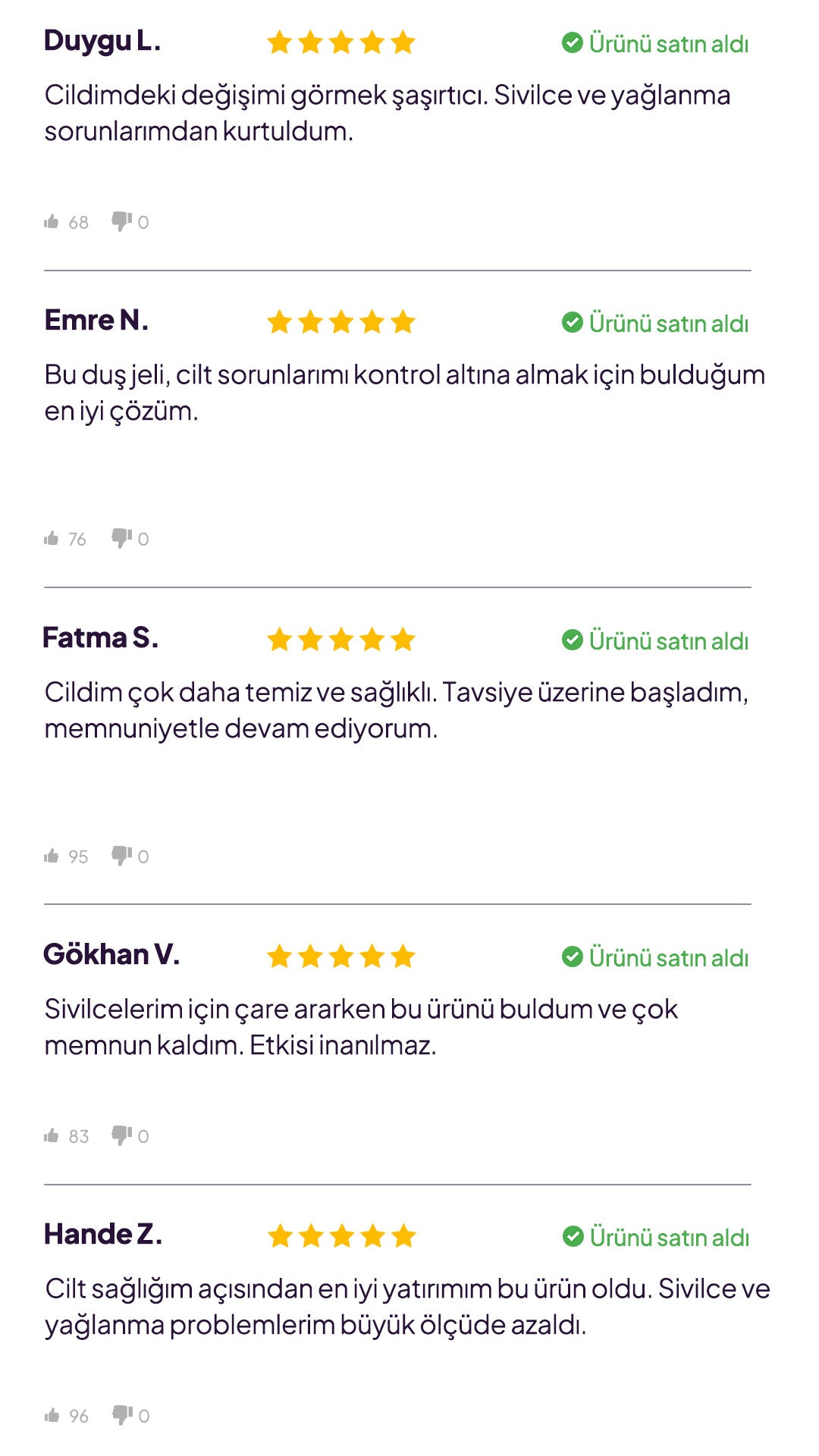Mark Fatma S.'s review as helpful
The width and height of the screenshot is (819, 1456).
(x=52, y=856)
